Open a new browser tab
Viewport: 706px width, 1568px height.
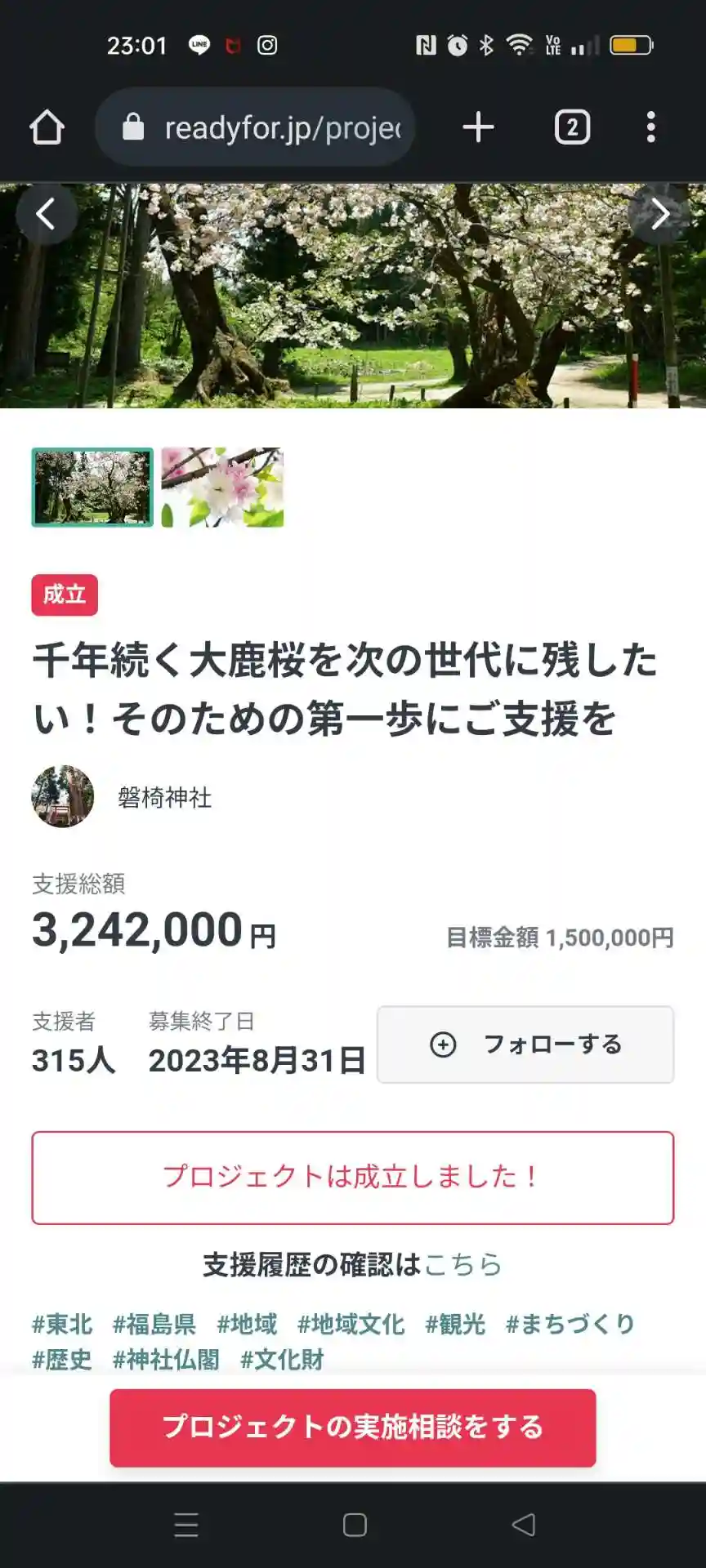[x=478, y=127]
